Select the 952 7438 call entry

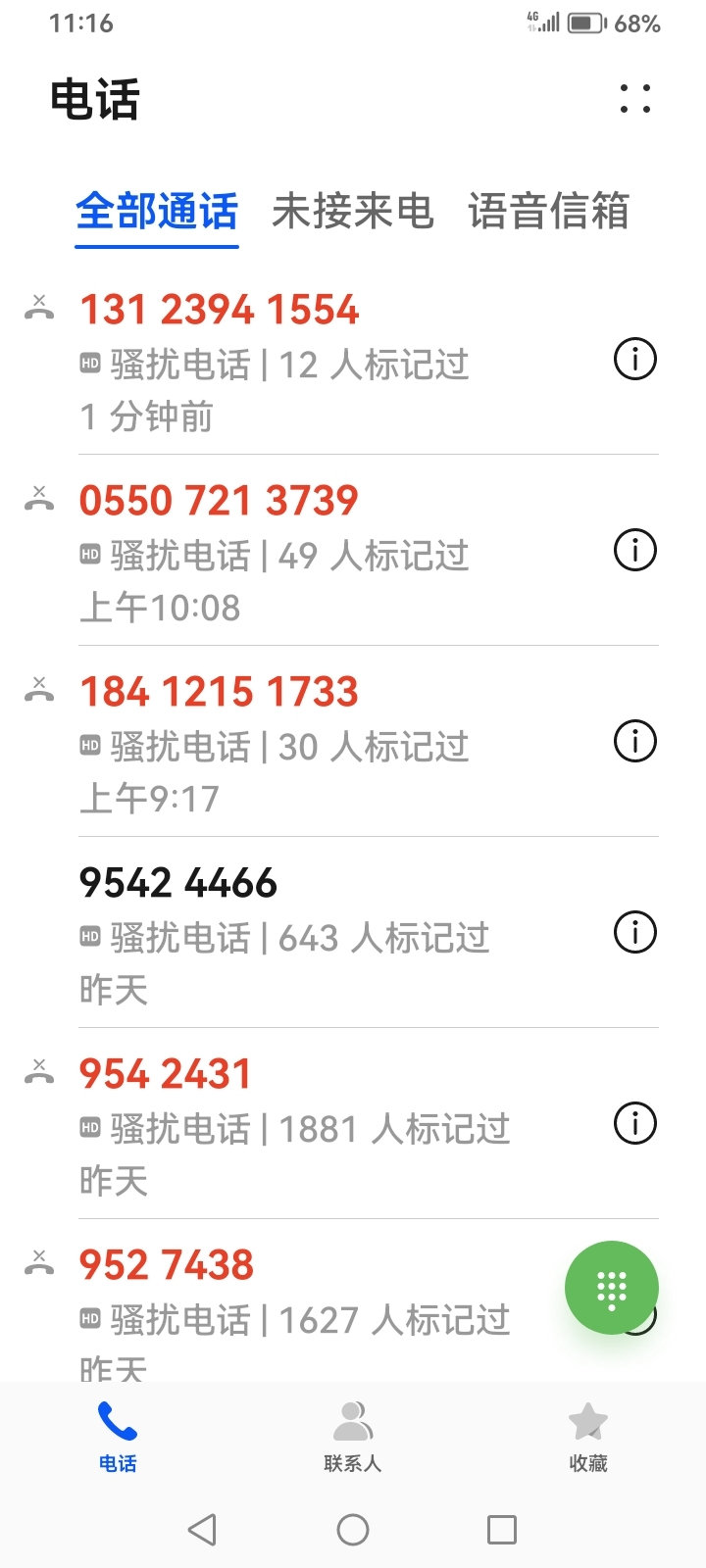(294, 1301)
